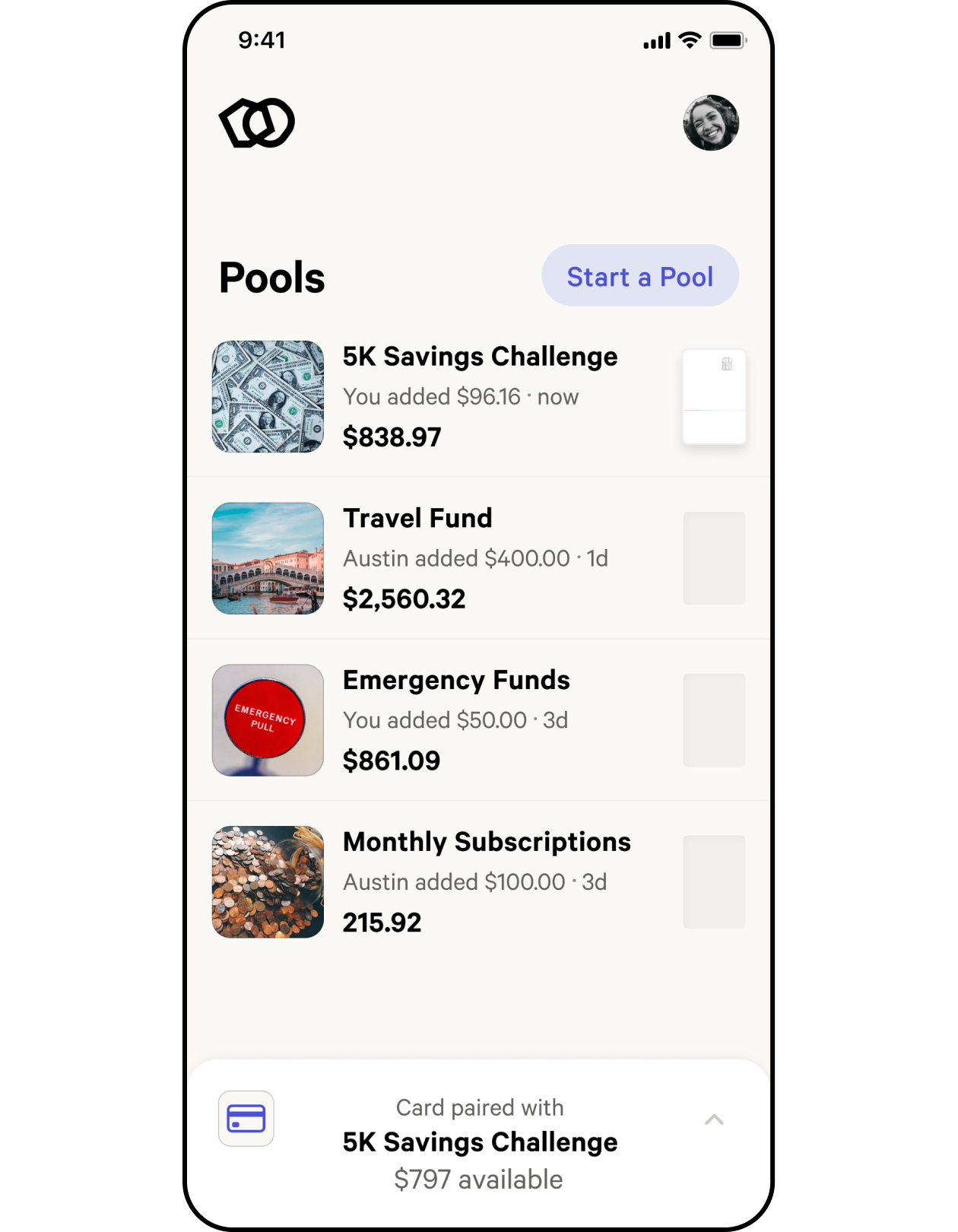Tap the card icon in bottom panel
Image resolution: width=958 pixels, height=1232 pixels.
click(x=246, y=1119)
